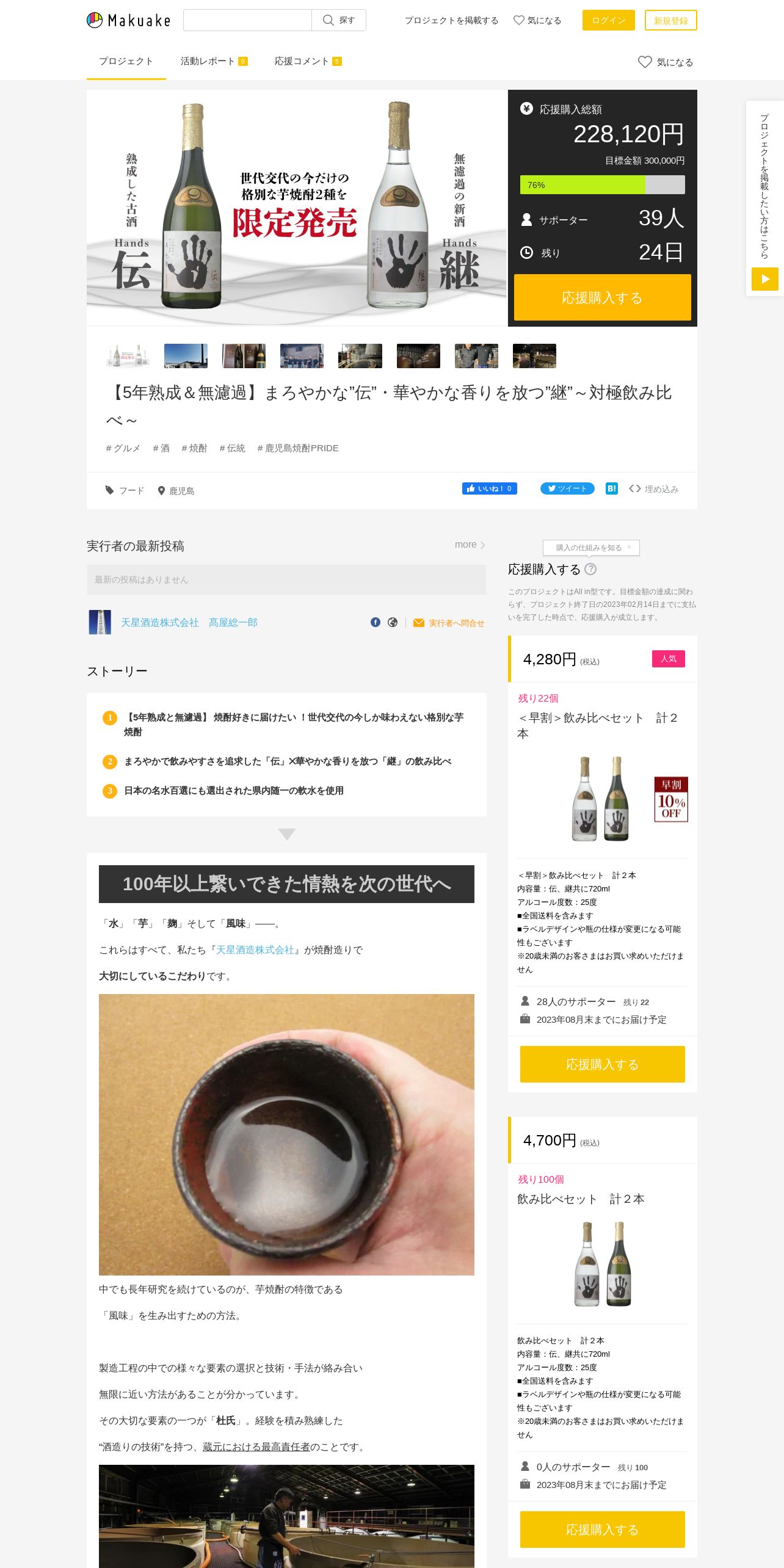
Task: Close the 購入の仕組みを知る tooltip
Action: pos(629,547)
